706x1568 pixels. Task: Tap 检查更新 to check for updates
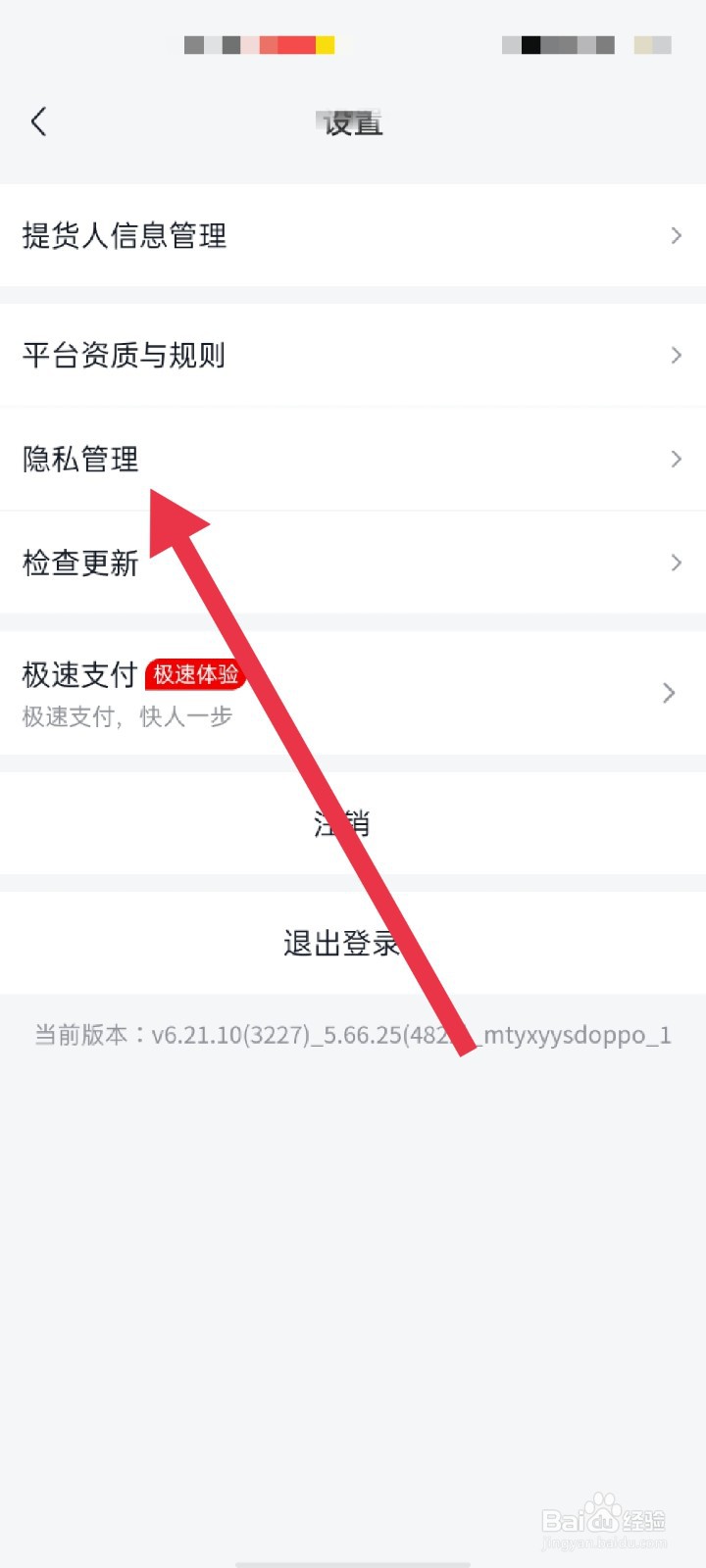80,563
